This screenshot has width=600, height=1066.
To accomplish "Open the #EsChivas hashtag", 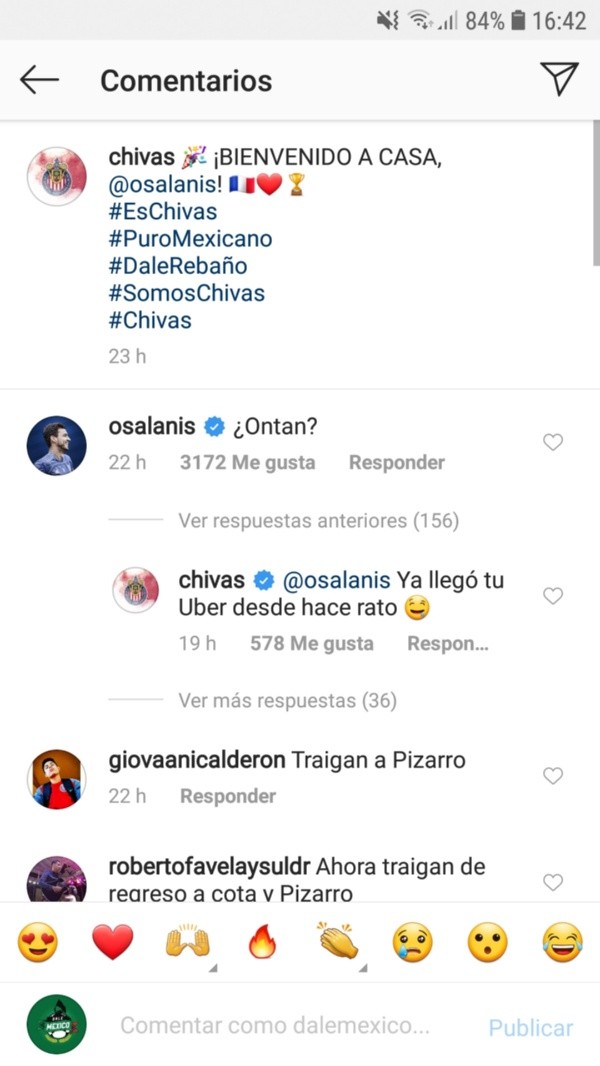I will (x=162, y=211).
